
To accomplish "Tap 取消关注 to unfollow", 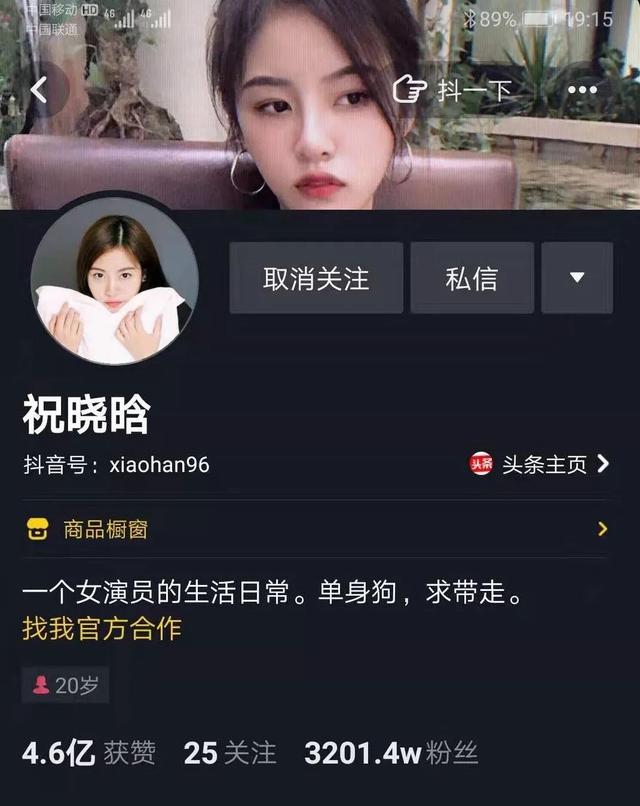I will pyautogui.click(x=316, y=278).
